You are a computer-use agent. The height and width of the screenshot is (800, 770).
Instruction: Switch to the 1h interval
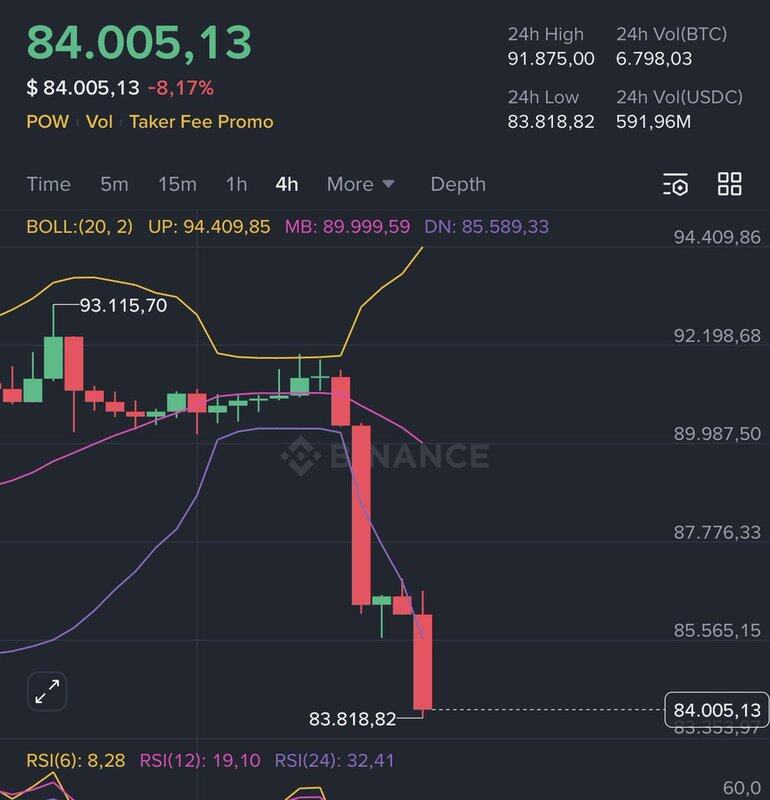236,184
